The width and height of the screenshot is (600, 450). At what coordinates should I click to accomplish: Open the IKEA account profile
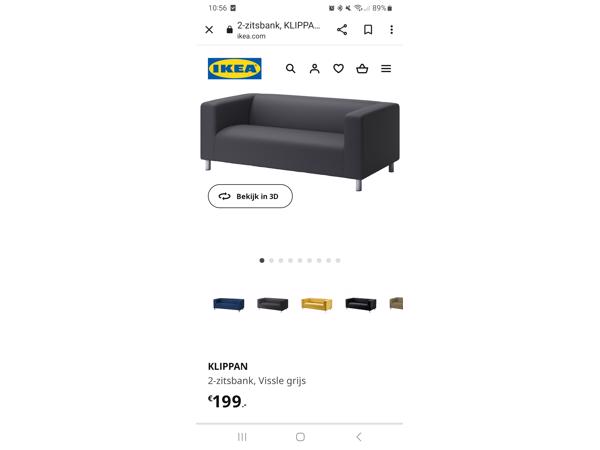click(x=314, y=69)
